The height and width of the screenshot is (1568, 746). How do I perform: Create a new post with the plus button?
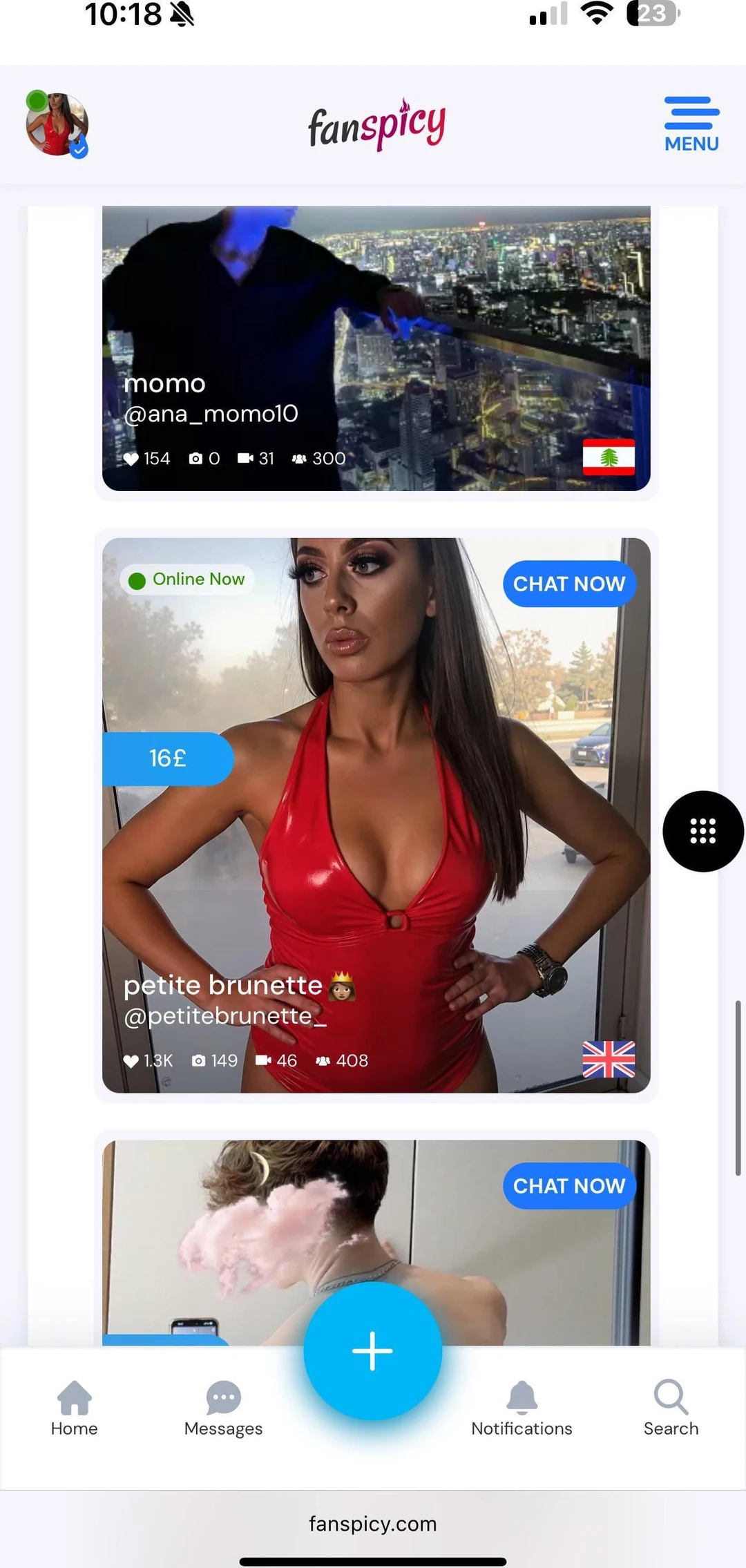tap(373, 1350)
